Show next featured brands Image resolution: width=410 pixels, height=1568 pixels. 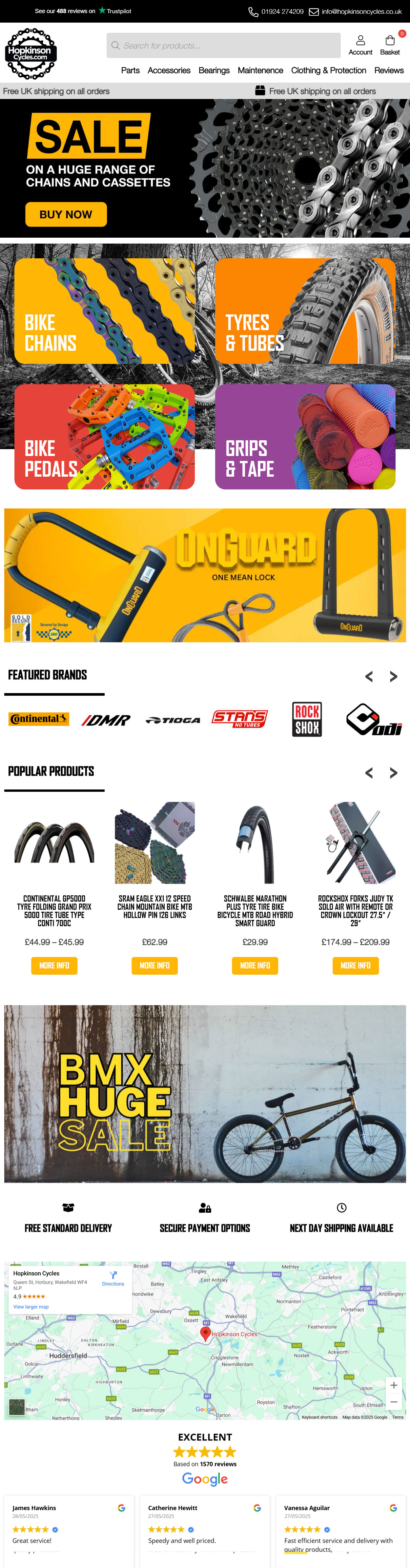point(394,676)
